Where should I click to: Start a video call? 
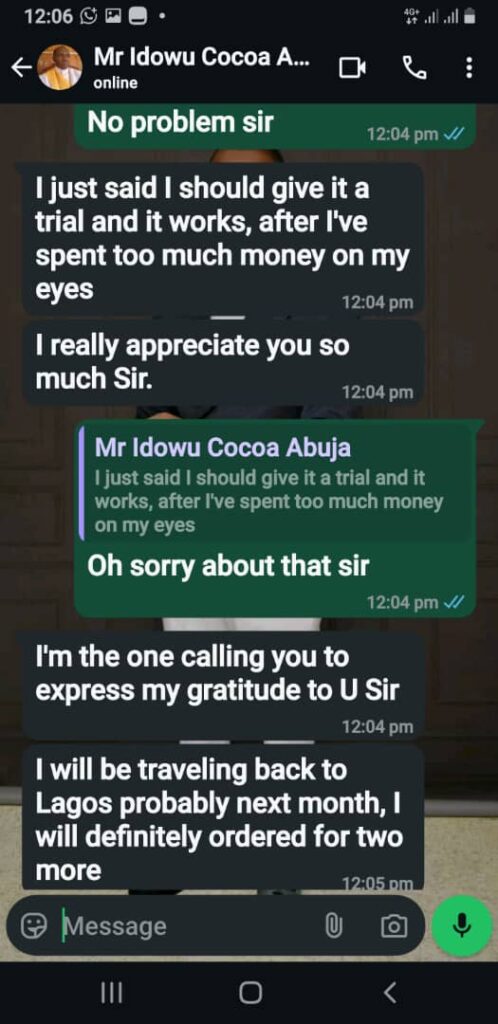352,68
